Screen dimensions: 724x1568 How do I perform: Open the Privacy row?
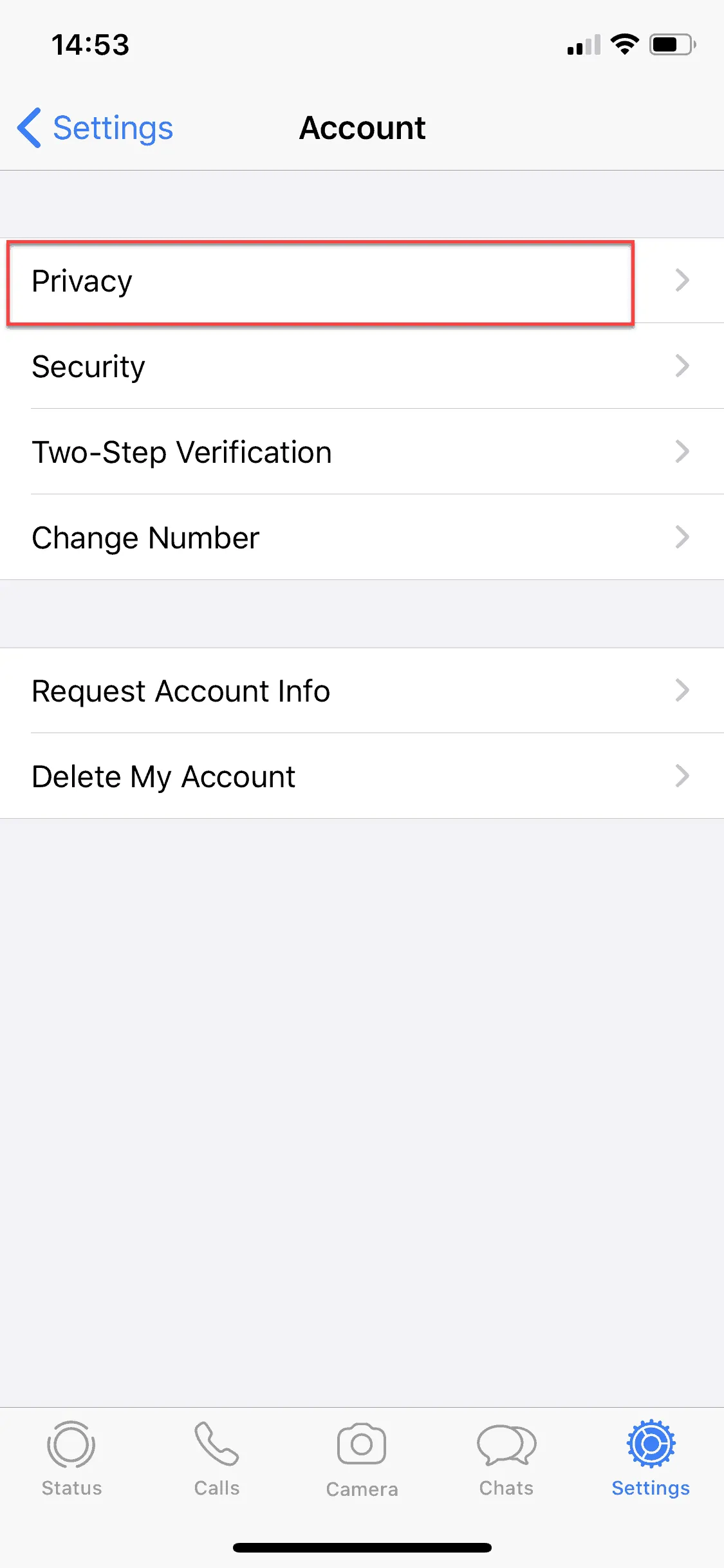tap(362, 281)
